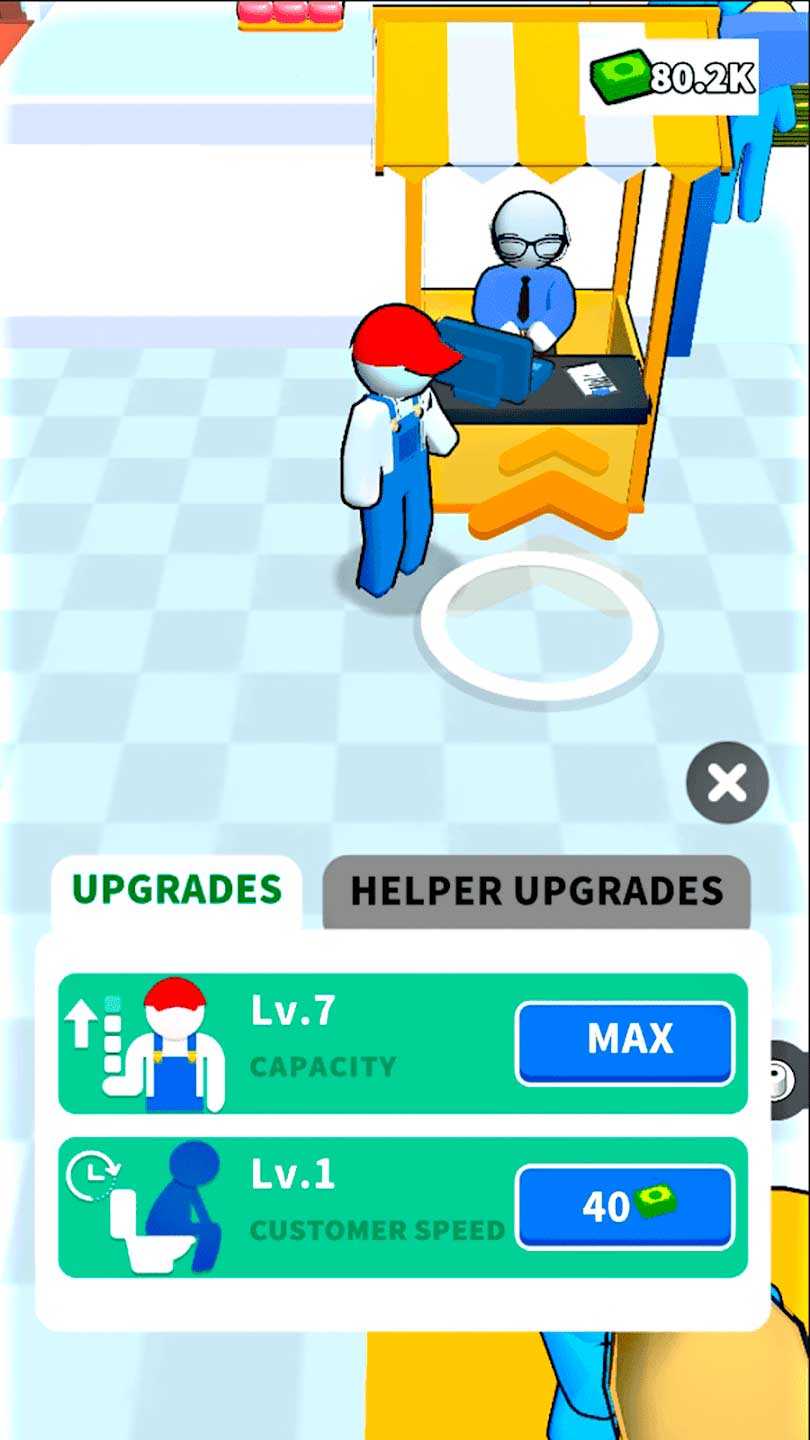Select the Upgrades tab
This screenshot has height=1440, width=810.
(177, 889)
